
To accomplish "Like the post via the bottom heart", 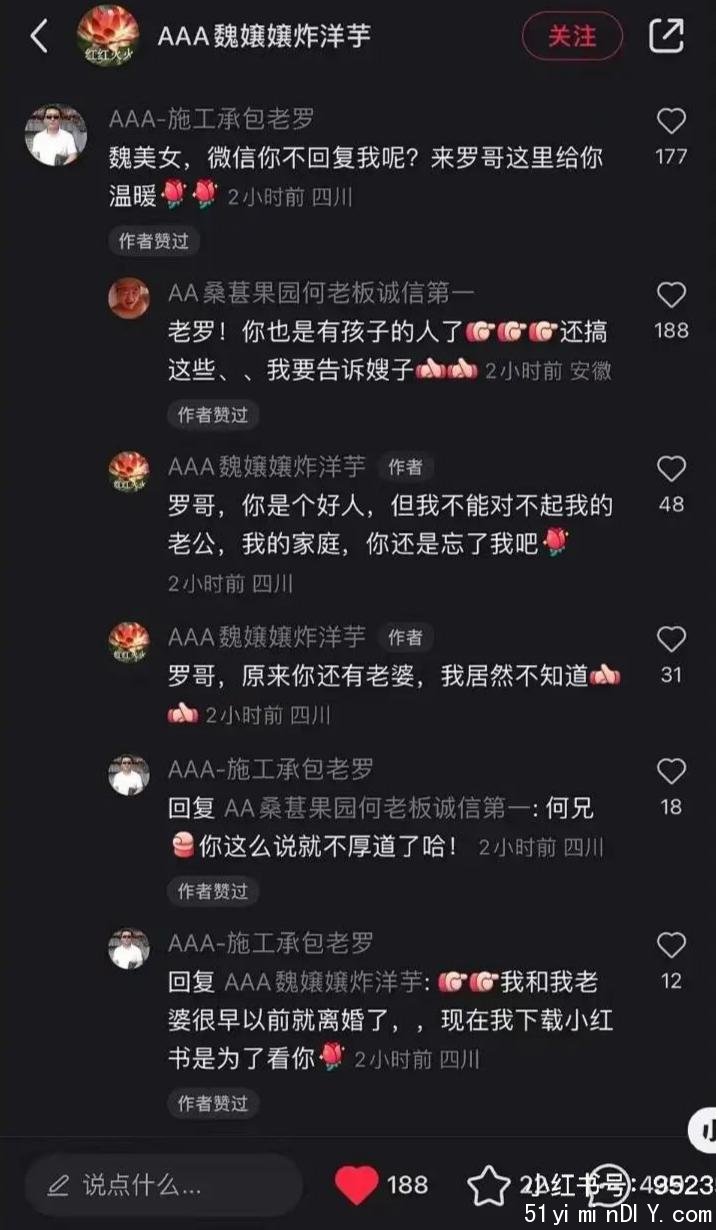I will [356, 1185].
